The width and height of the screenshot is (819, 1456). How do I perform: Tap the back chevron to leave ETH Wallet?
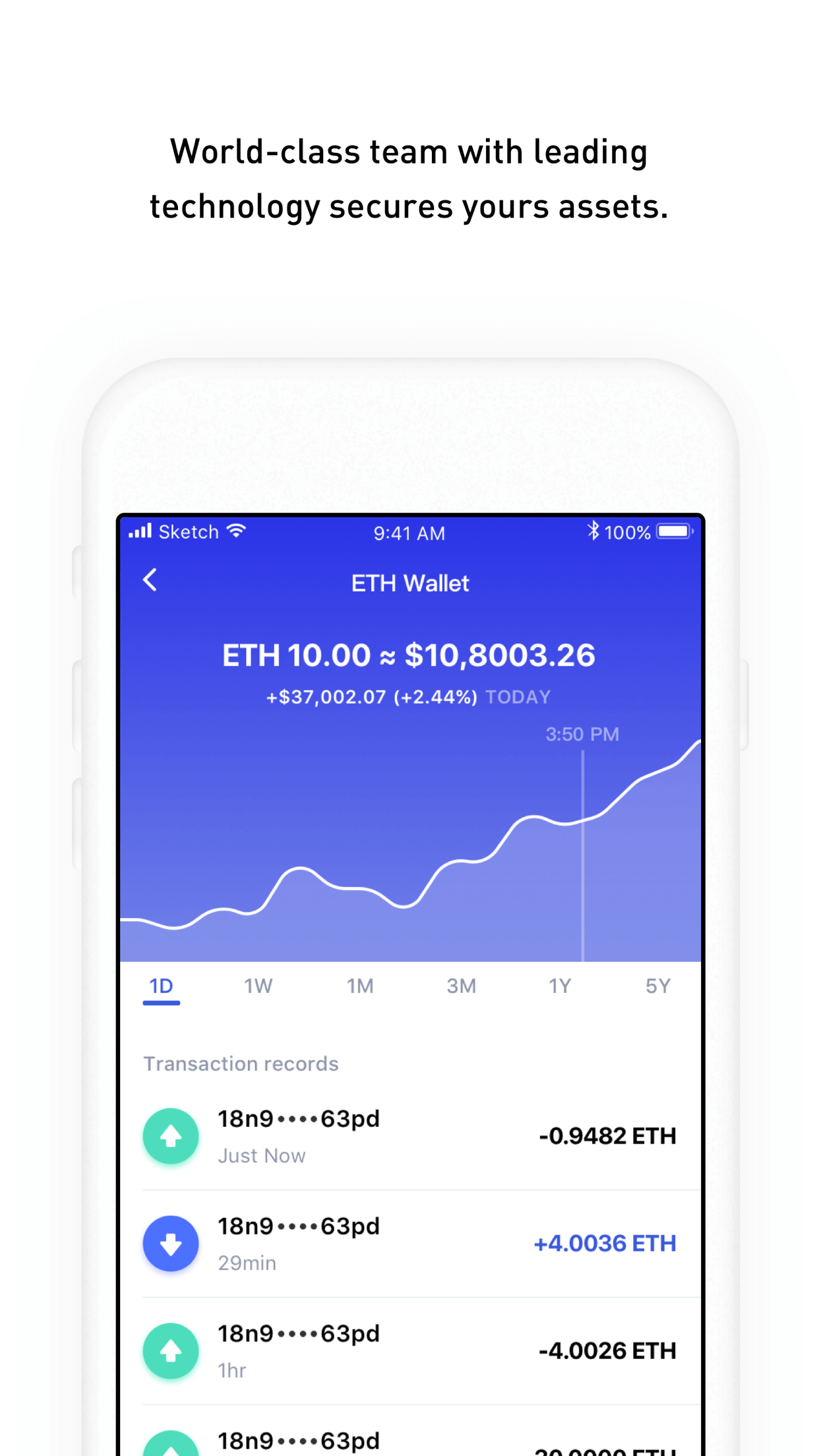[x=150, y=580]
